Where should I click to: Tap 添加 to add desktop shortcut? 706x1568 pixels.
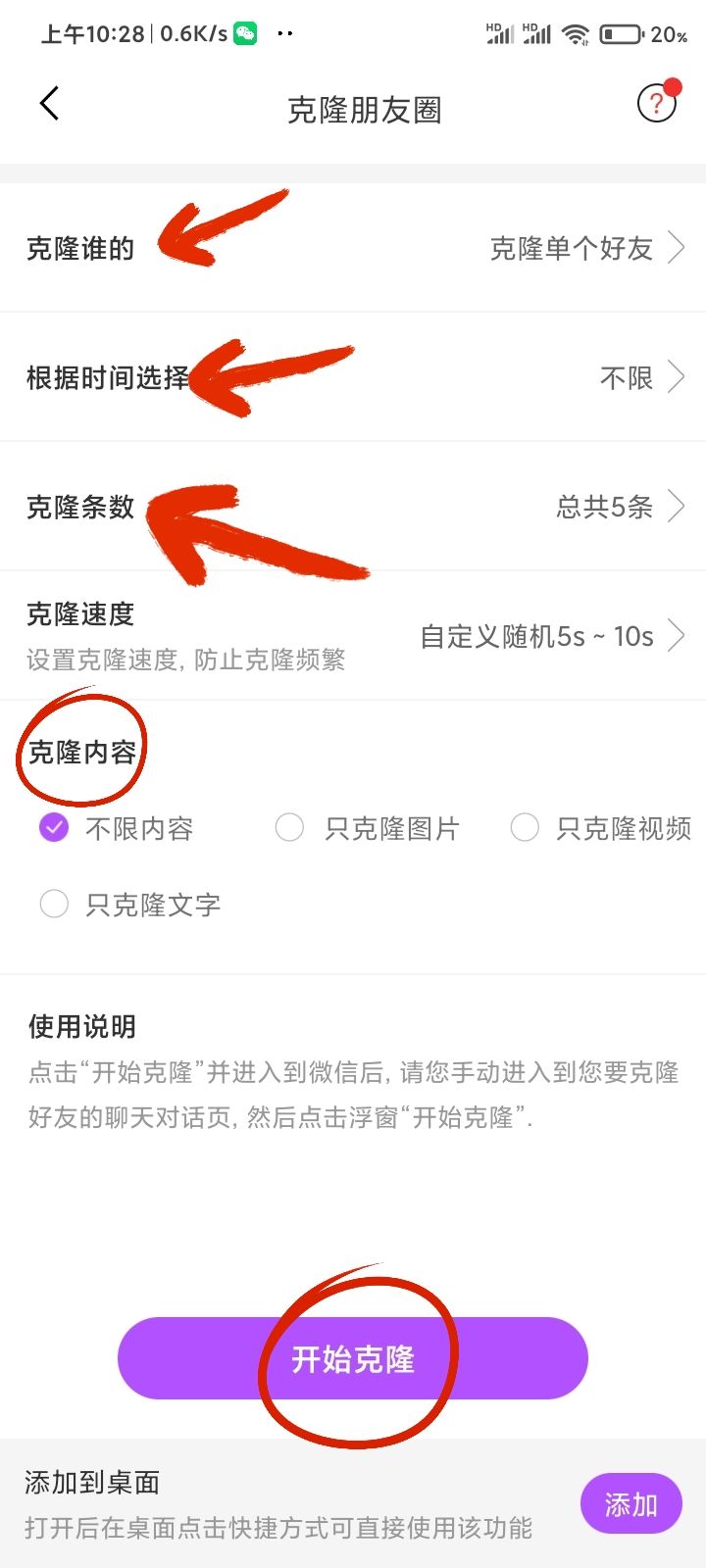630,1503
